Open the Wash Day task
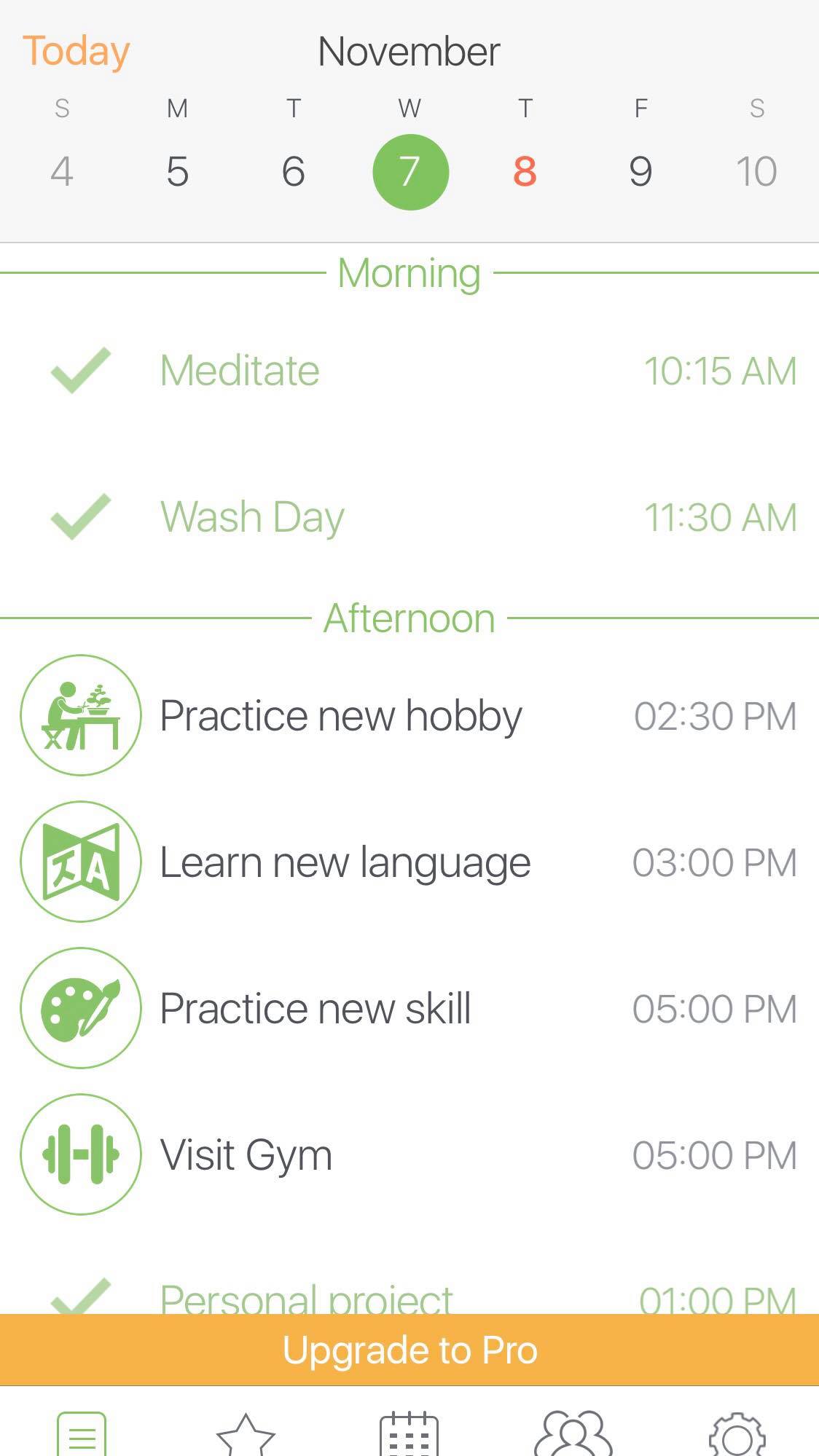The width and height of the screenshot is (819, 1456). click(409, 517)
